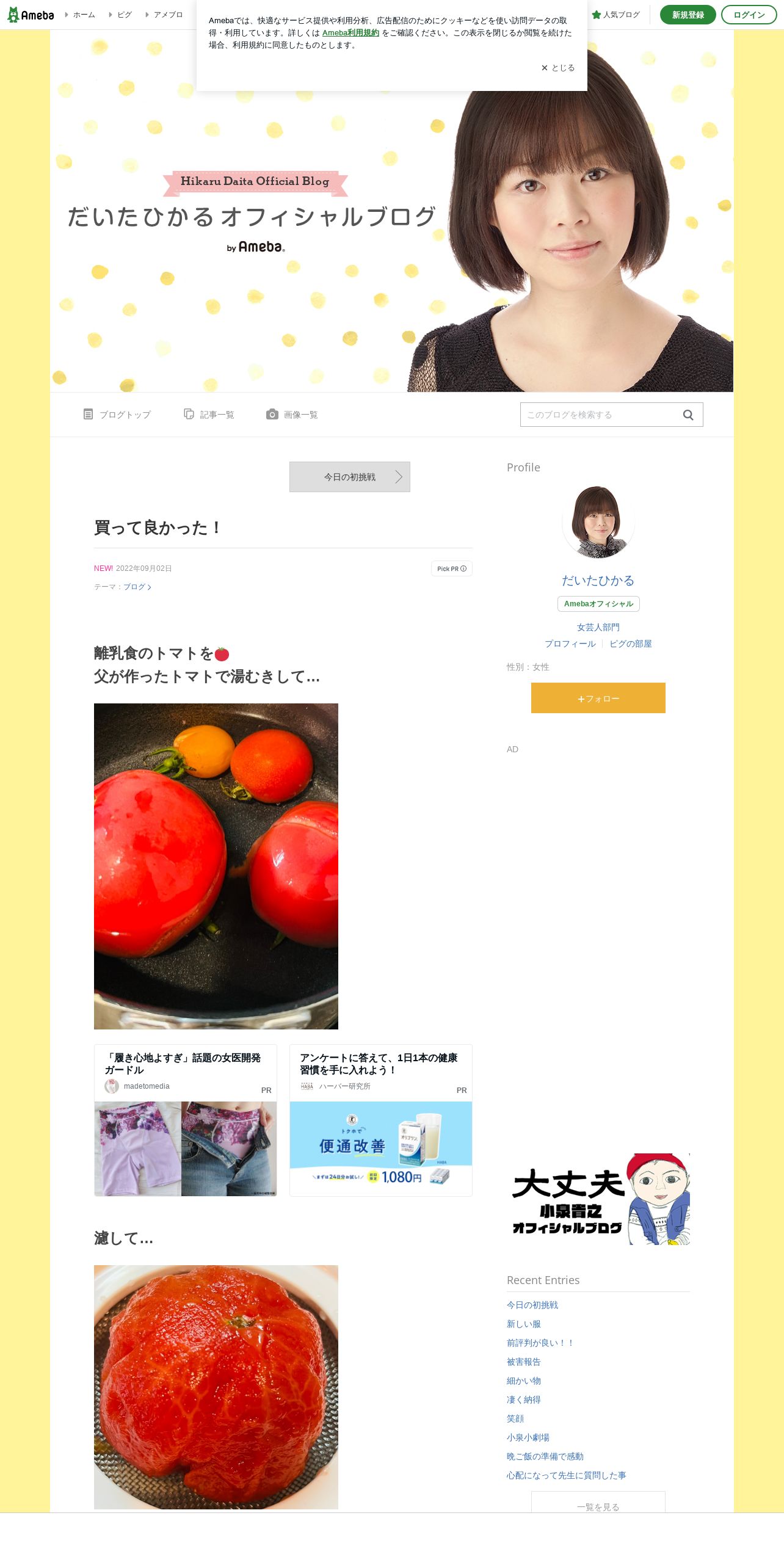The image size is (784, 1568).
Task: Open the プロフィール link
Action: point(570,644)
